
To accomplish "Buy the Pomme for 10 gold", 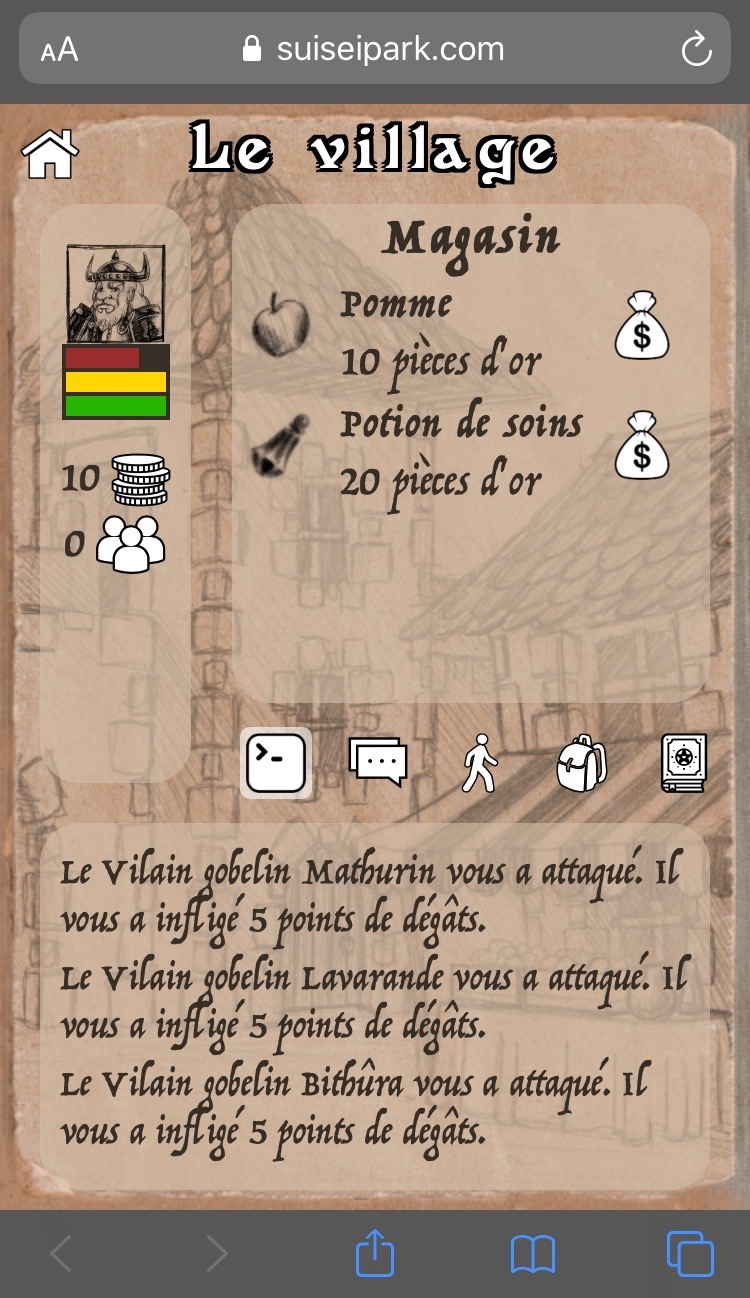I will point(641,326).
